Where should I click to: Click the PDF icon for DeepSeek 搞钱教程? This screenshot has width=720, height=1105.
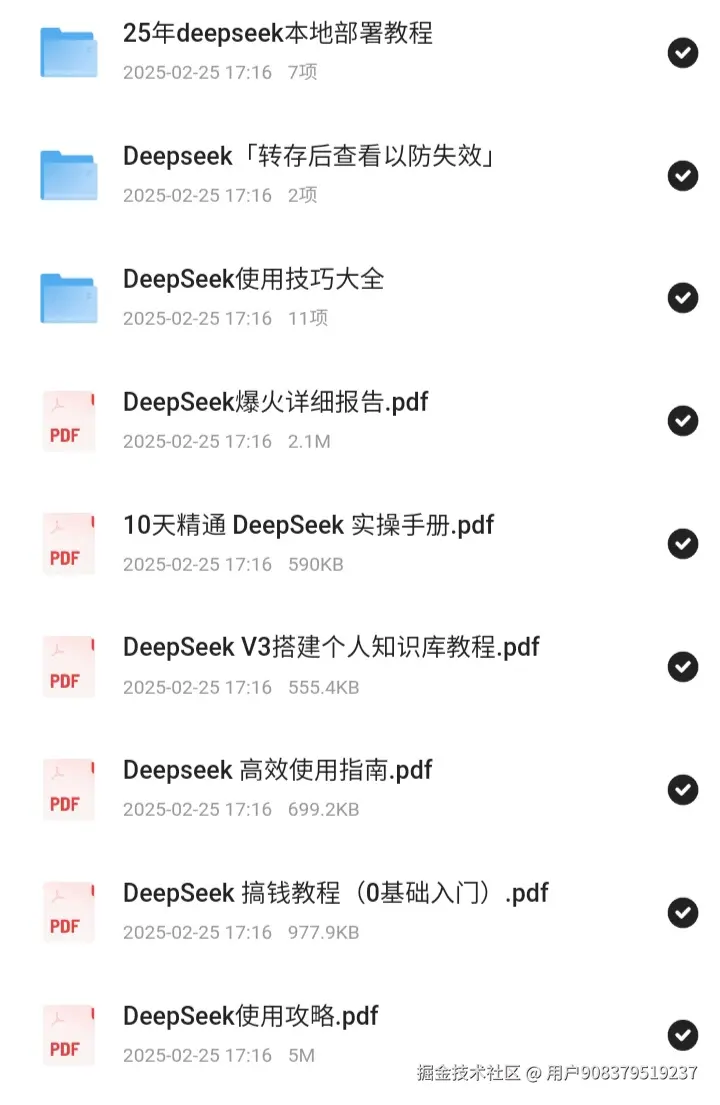point(67,912)
